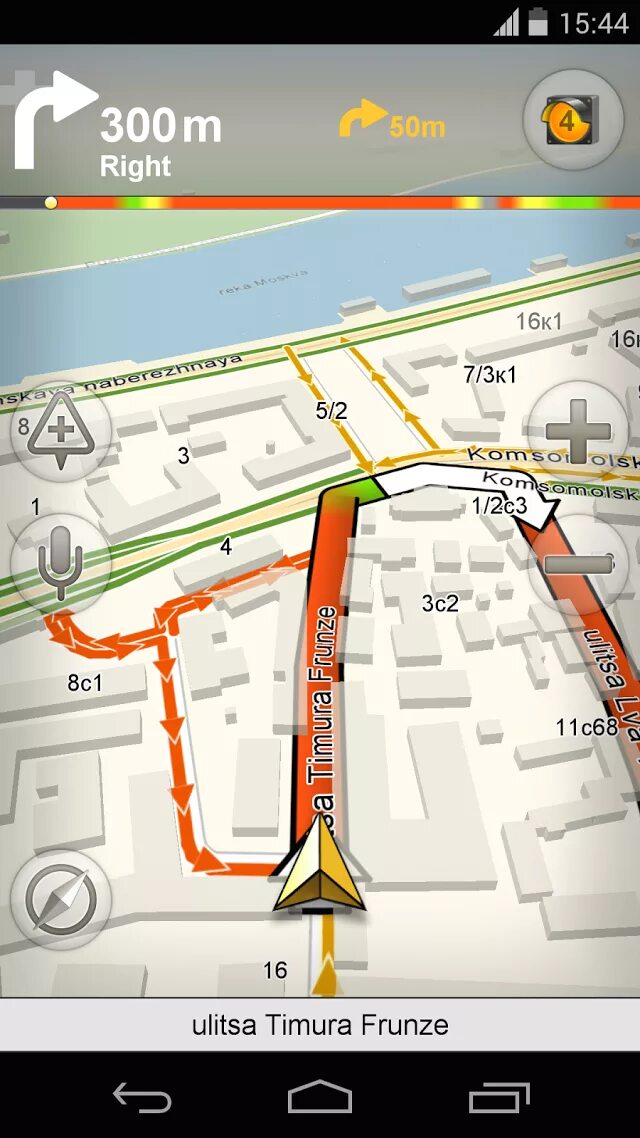Open the recent apps overview

pos(499,1097)
